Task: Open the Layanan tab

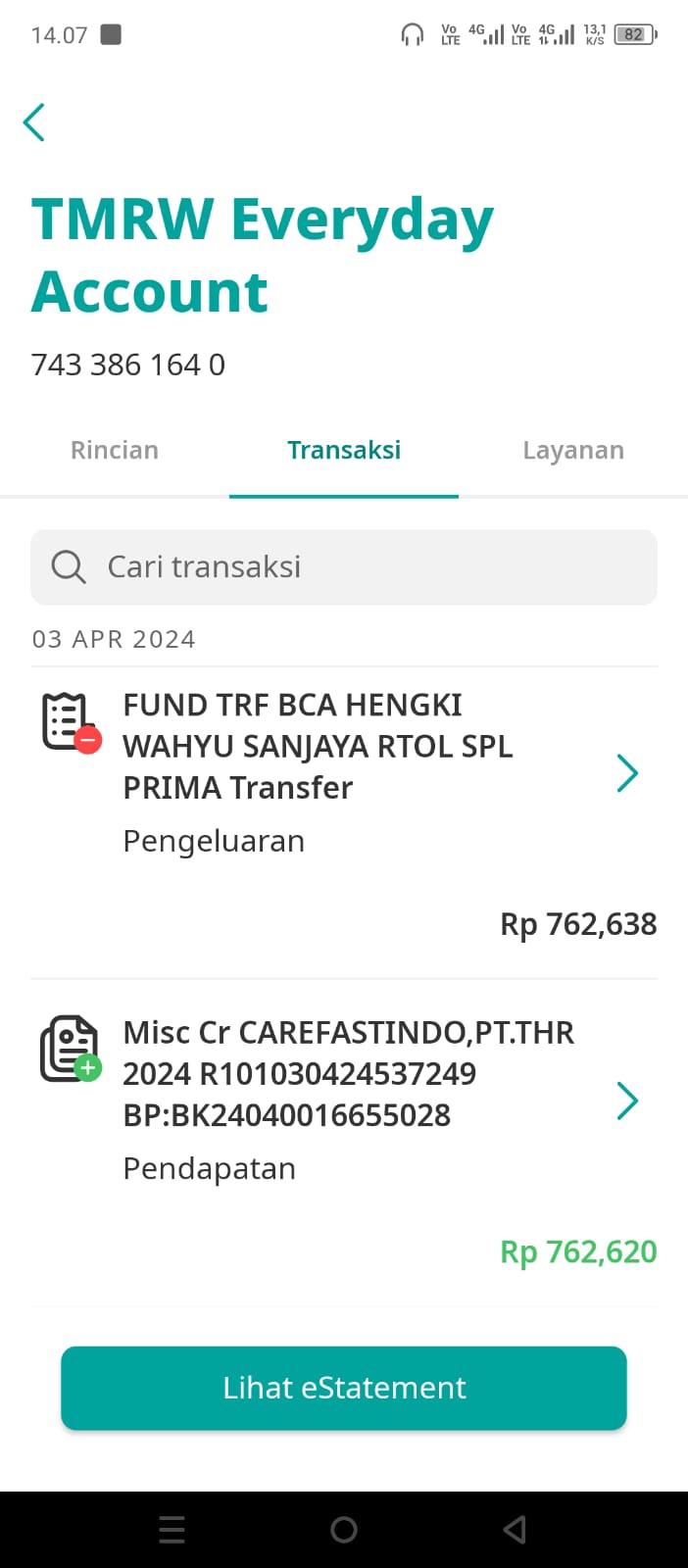Action: click(573, 450)
